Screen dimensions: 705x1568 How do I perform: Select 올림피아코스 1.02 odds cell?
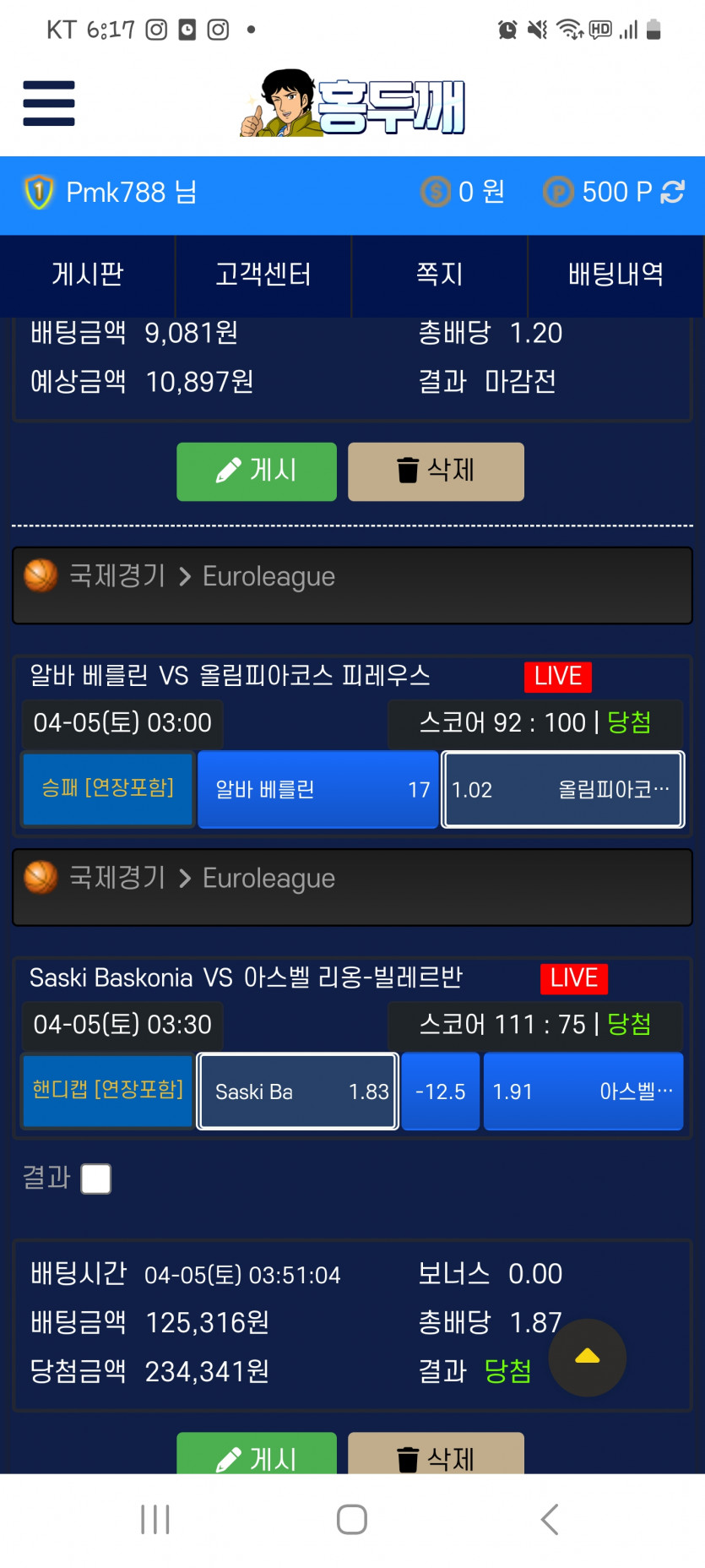click(x=562, y=789)
